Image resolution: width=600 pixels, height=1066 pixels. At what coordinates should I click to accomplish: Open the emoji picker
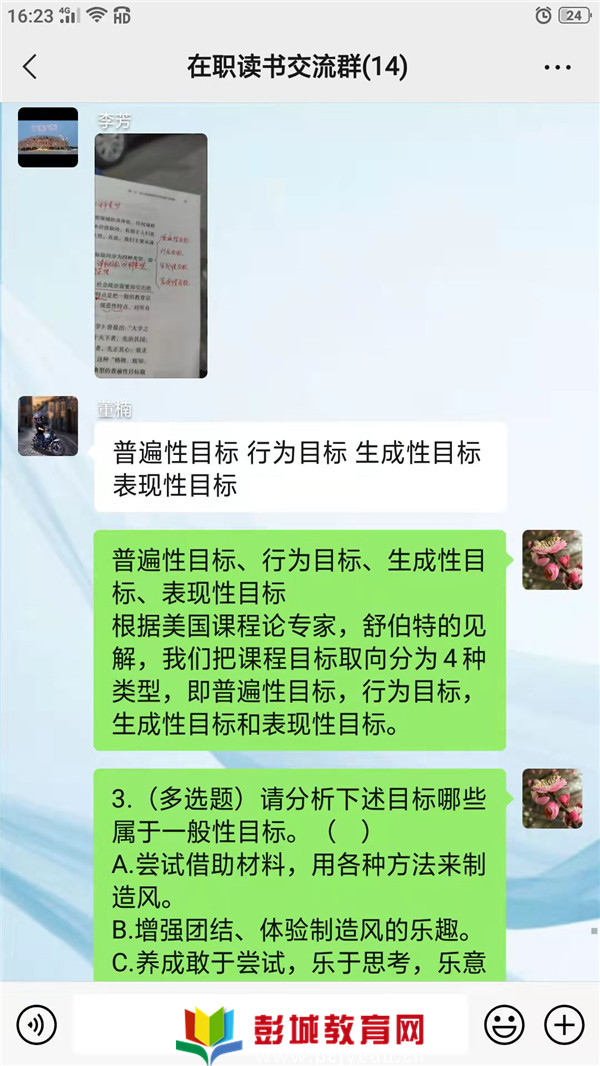point(504,1025)
